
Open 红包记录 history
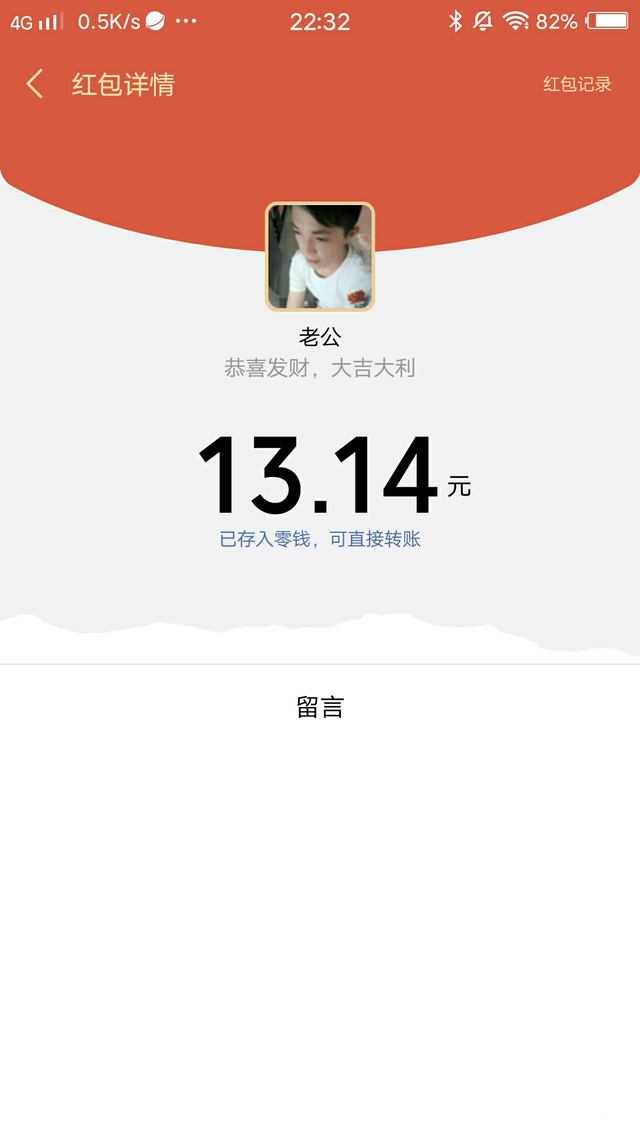click(x=577, y=85)
